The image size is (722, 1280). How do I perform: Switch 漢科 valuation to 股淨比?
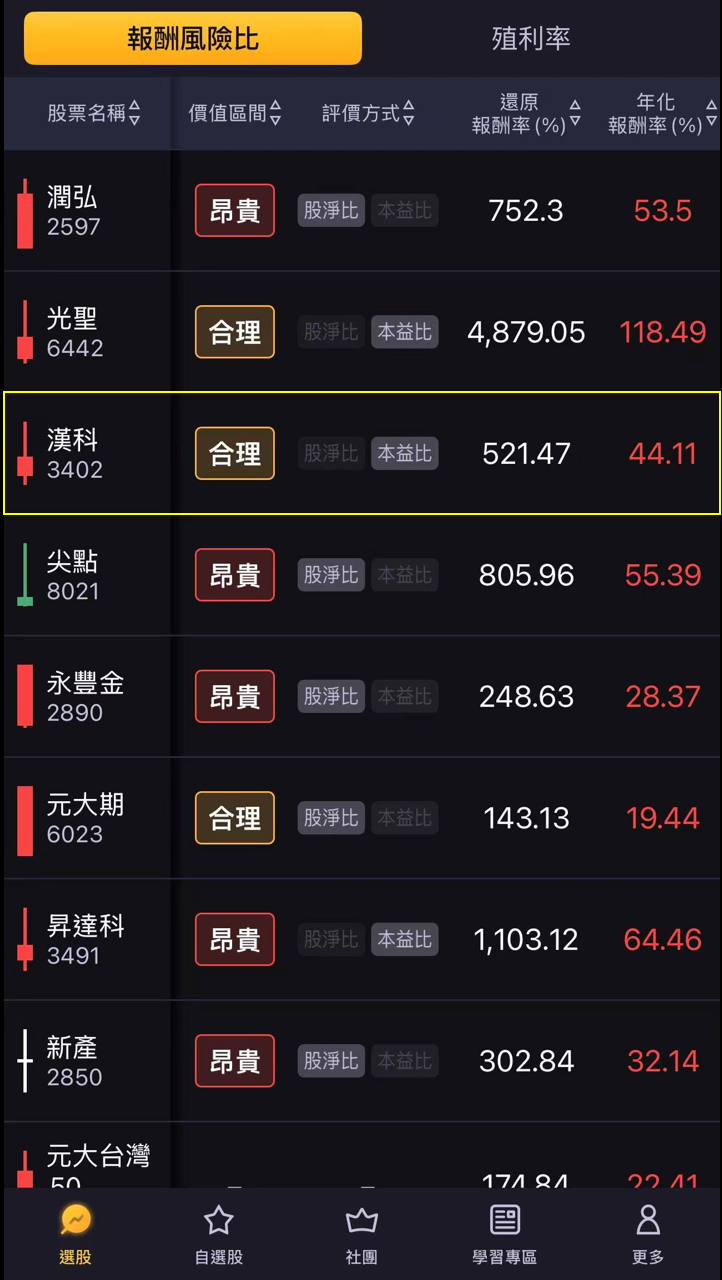(x=330, y=453)
